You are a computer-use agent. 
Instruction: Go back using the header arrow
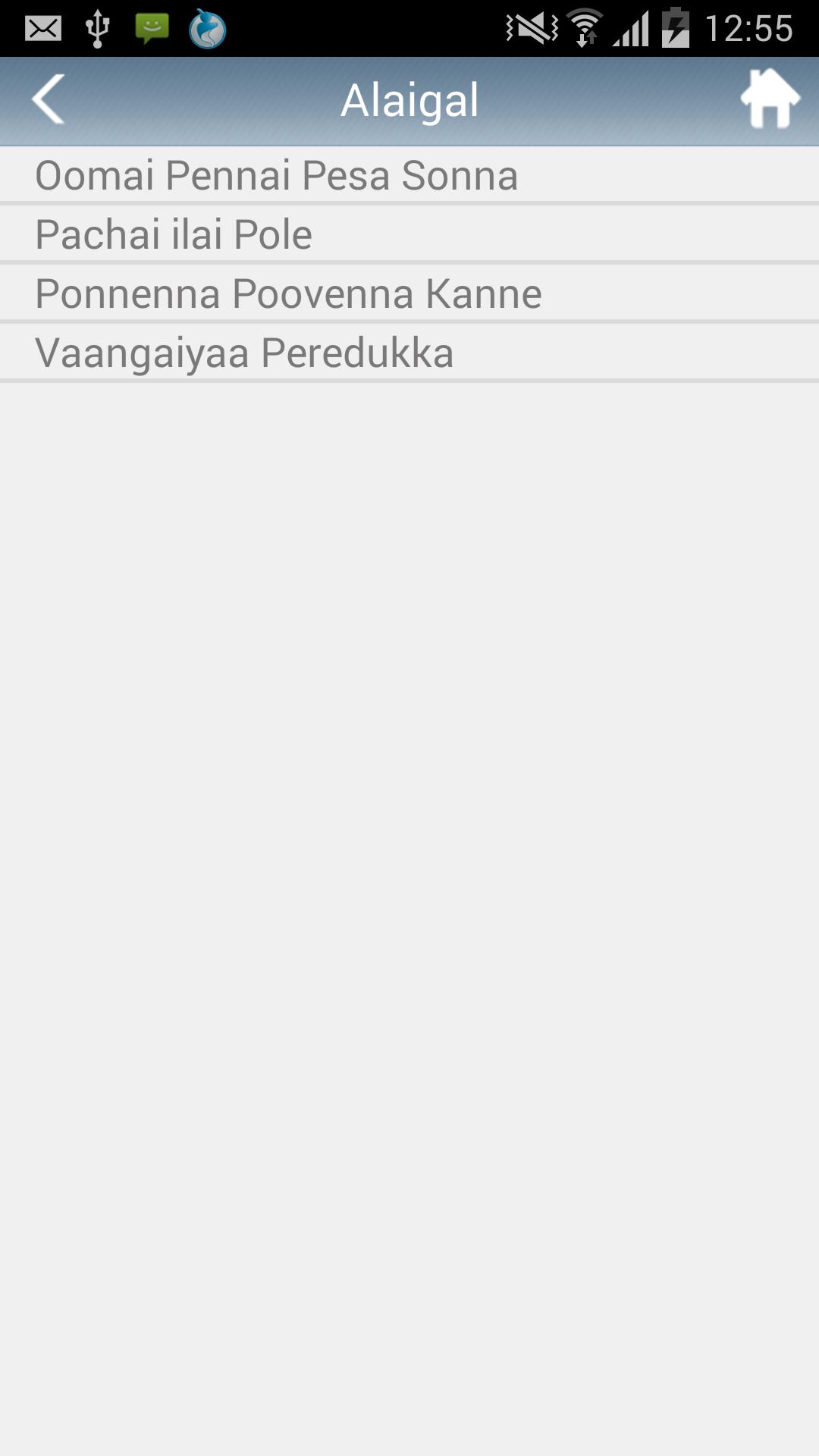[48, 99]
